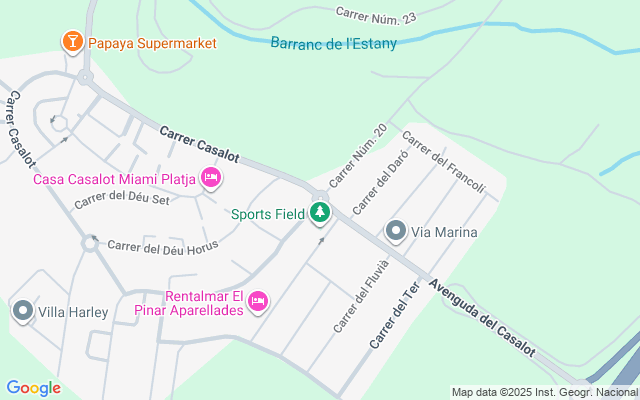Tap the Sports Field park marker

coord(319,212)
